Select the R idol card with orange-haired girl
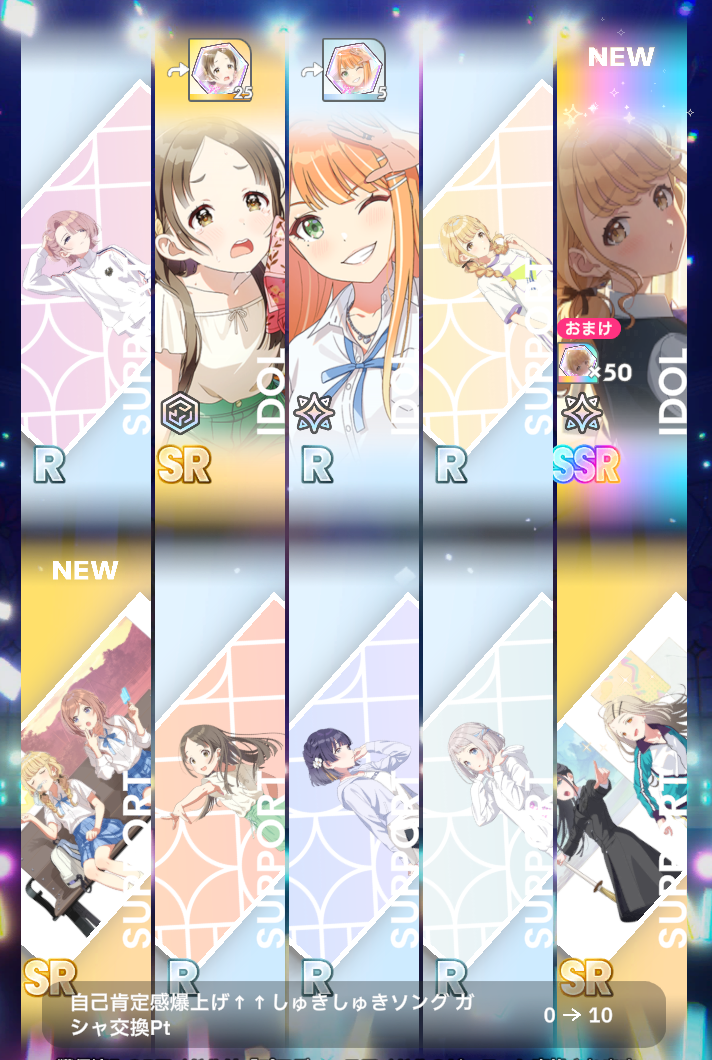Screen dimensions: 712x1060 (x=353, y=260)
